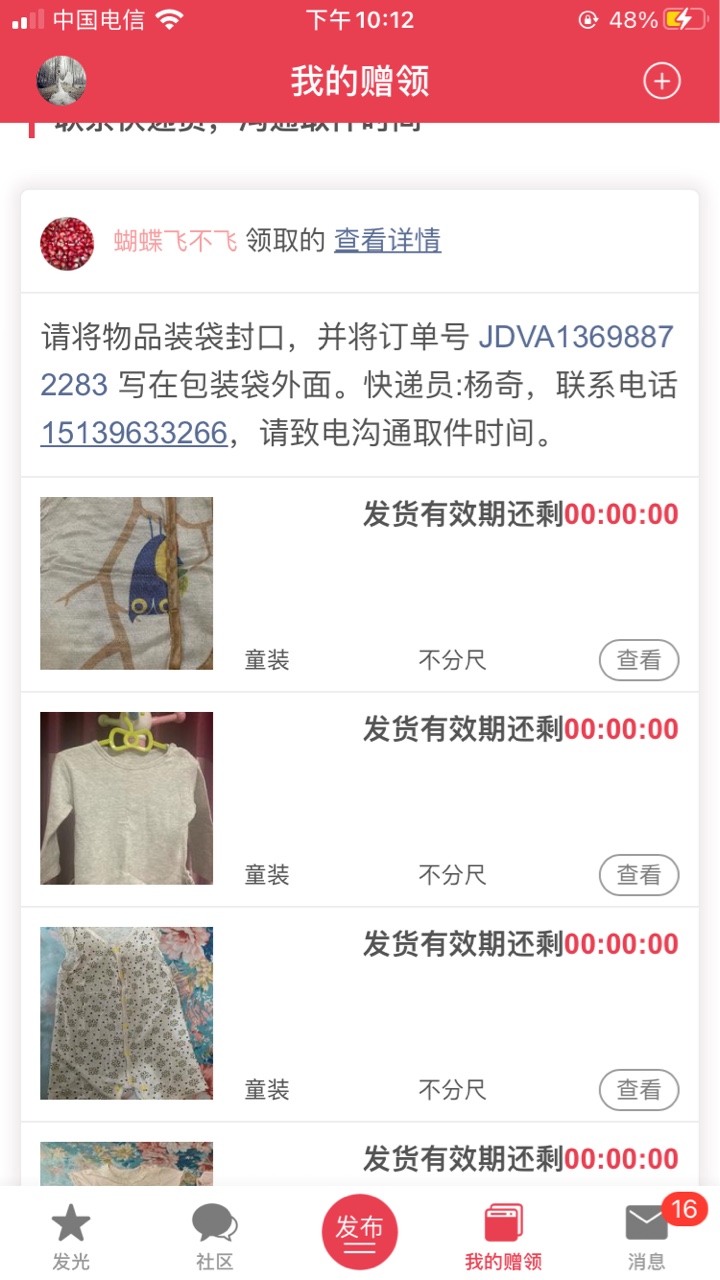Screen dimensions: 720x1280
Task: Open 蝴蝶飞不飞's user avatar
Action: [67, 243]
